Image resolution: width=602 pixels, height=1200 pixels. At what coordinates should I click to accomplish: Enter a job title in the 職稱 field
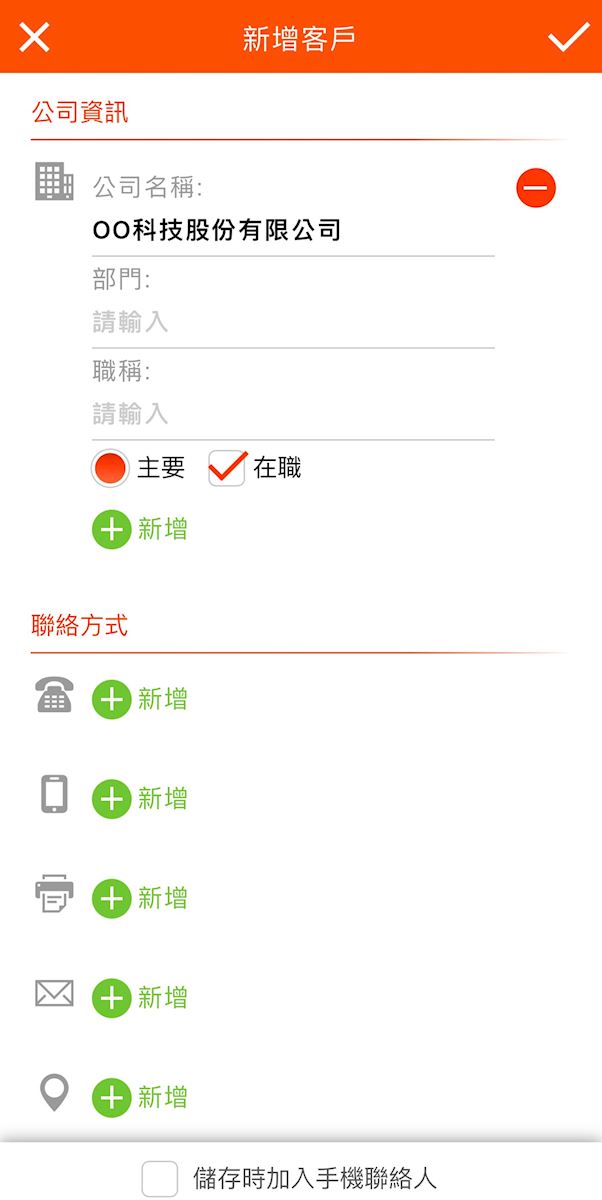(292, 413)
